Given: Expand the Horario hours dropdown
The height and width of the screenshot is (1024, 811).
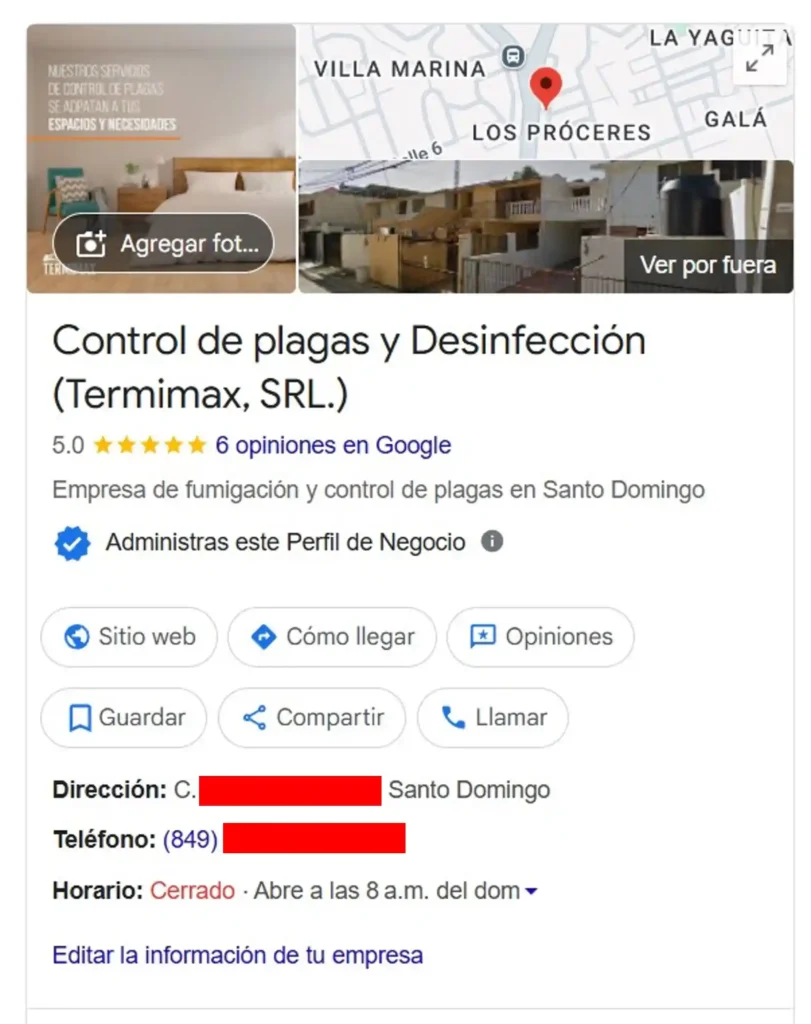Looking at the screenshot, I should pyautogui.click(x=531, y=891).
